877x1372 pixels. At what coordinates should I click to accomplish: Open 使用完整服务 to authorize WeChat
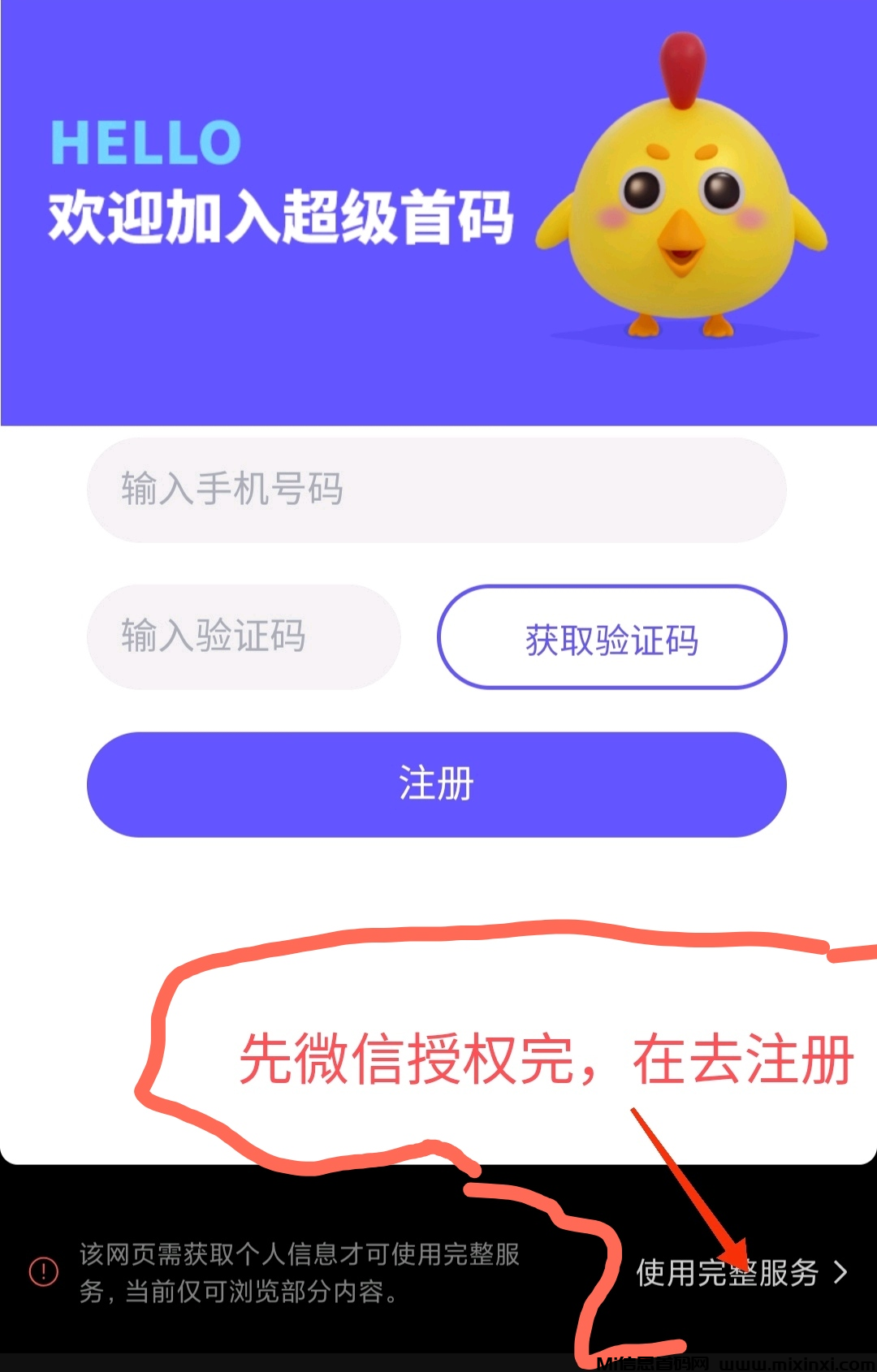tap(740, 1272)
